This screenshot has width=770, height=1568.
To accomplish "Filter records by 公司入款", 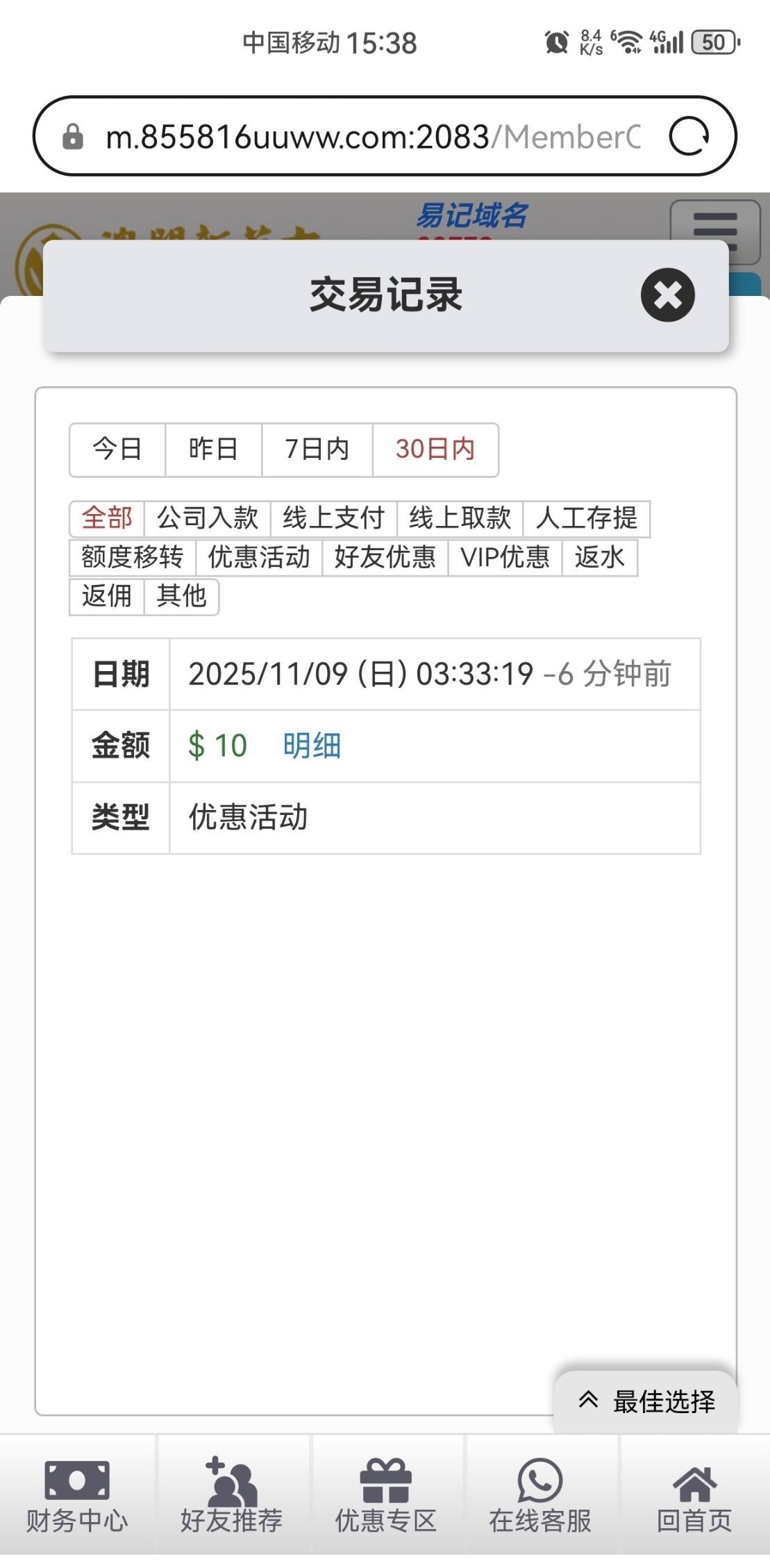I will tap(207, 518).
